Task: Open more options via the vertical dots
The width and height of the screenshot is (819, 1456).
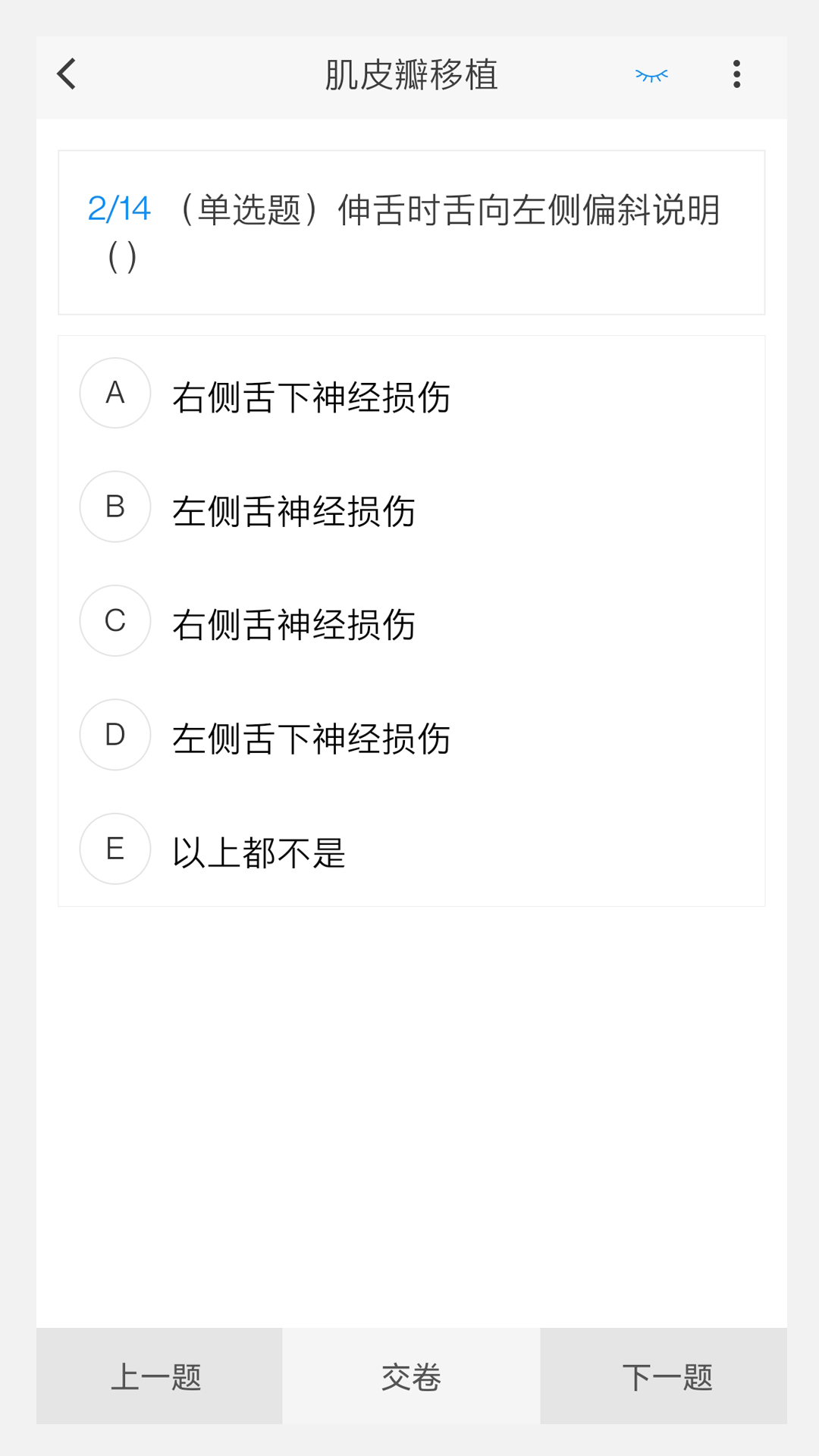Action: click(x=735, y=74)
